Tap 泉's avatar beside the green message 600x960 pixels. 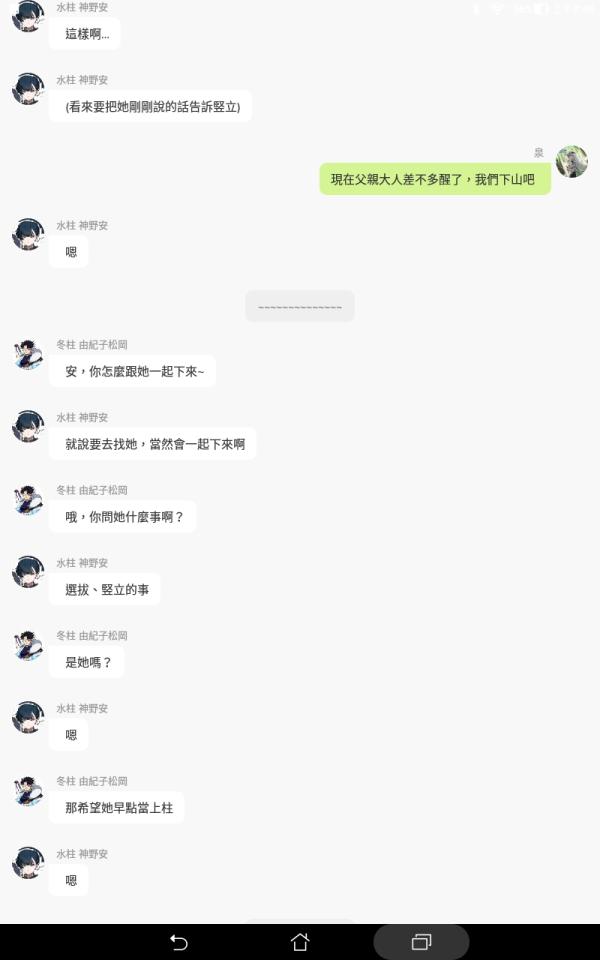click(x=572, y=161)
